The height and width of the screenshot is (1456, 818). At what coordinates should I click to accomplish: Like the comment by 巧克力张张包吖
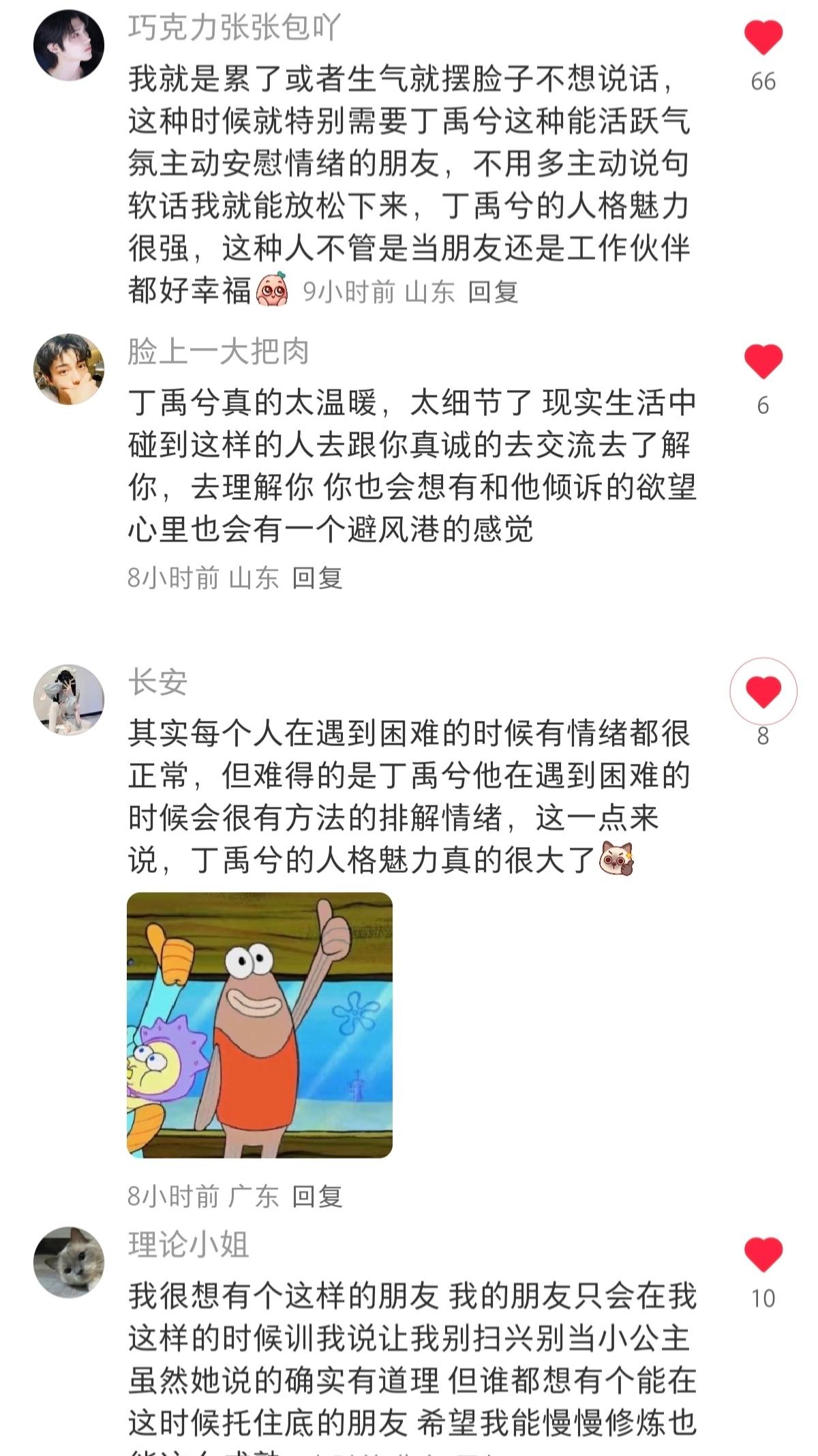click(x=763, y=38)
